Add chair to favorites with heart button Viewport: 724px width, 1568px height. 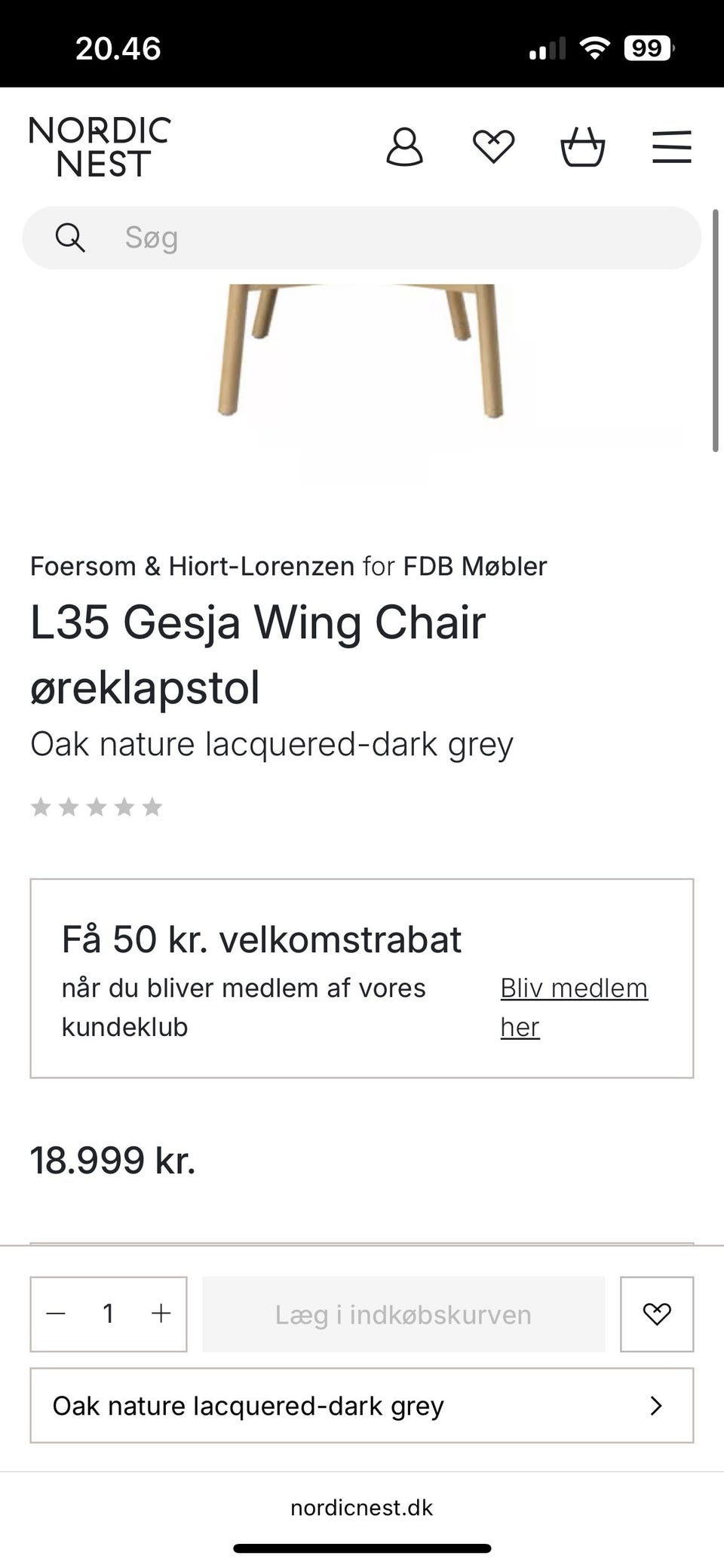pos(656,1314)
